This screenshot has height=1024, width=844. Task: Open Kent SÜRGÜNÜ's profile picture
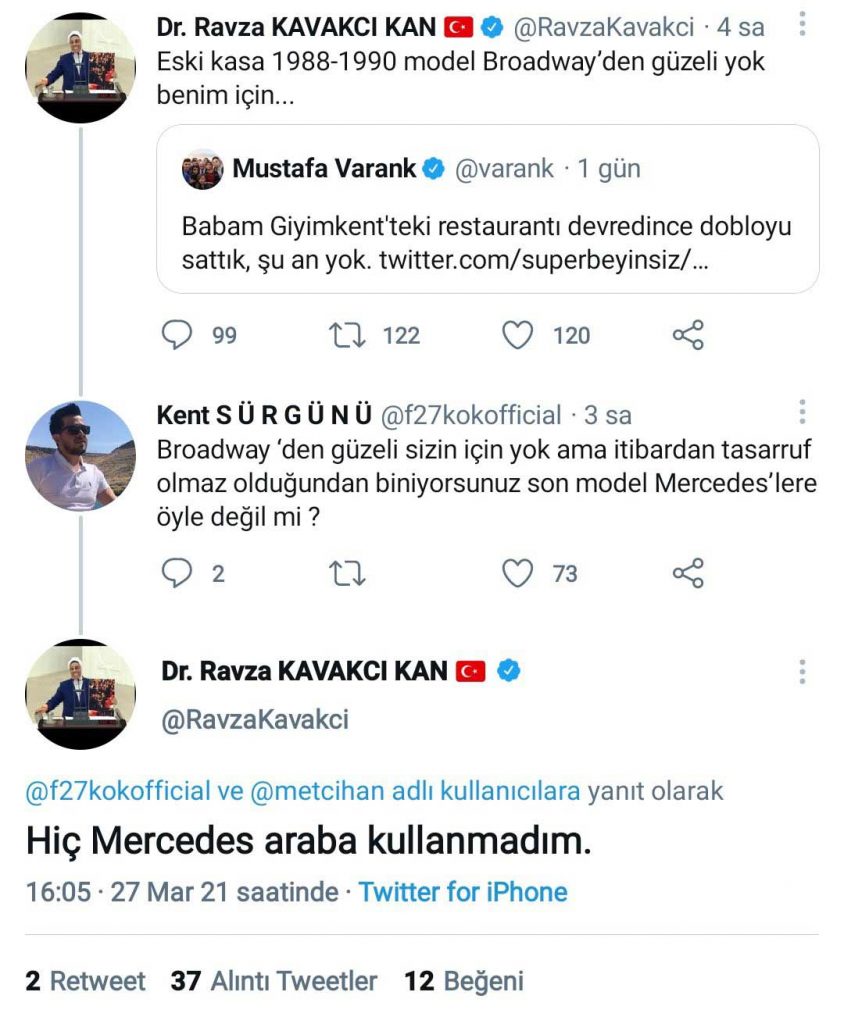click(80, 455)
